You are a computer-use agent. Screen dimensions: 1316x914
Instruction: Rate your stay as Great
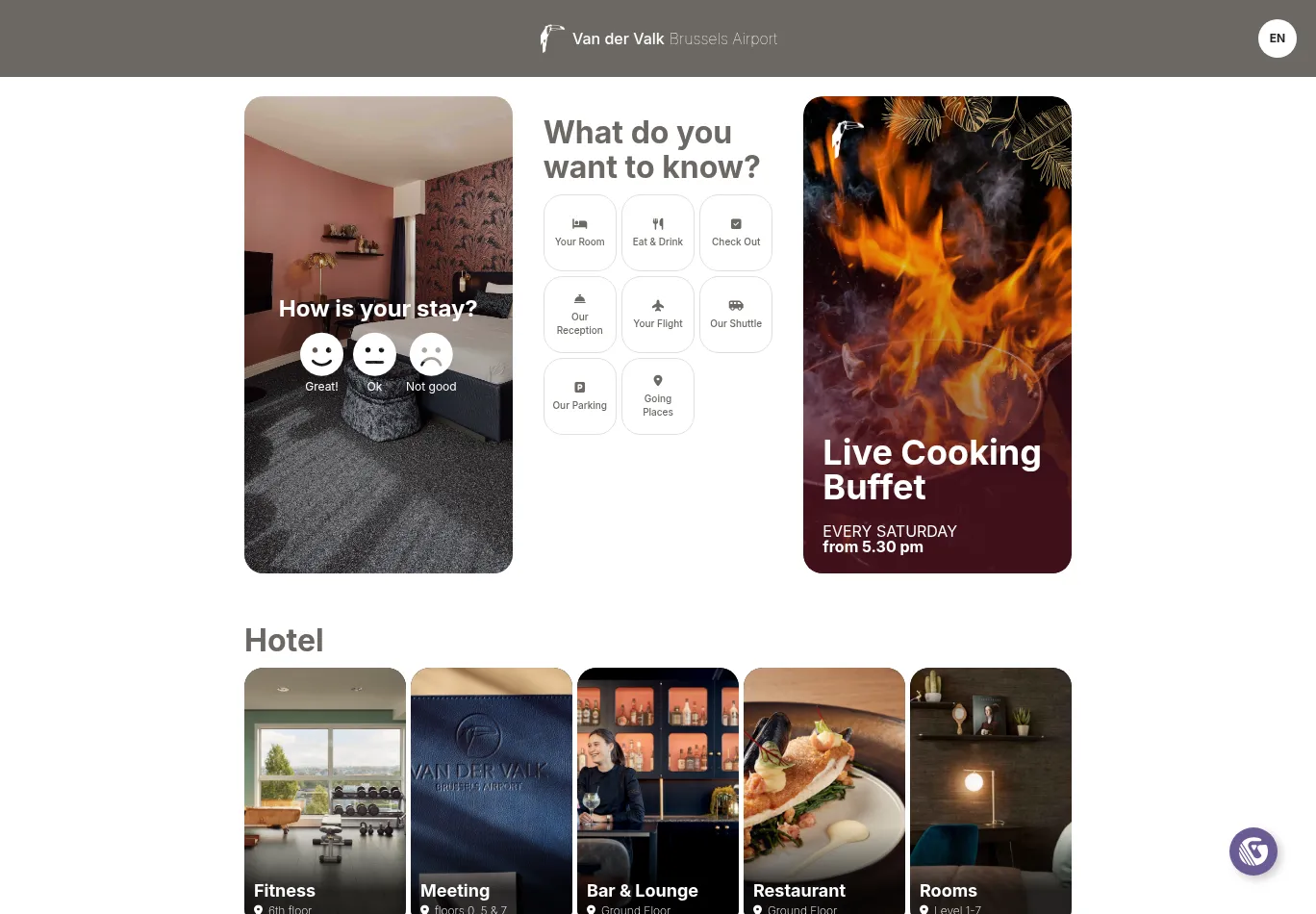(x=321, y=355)
